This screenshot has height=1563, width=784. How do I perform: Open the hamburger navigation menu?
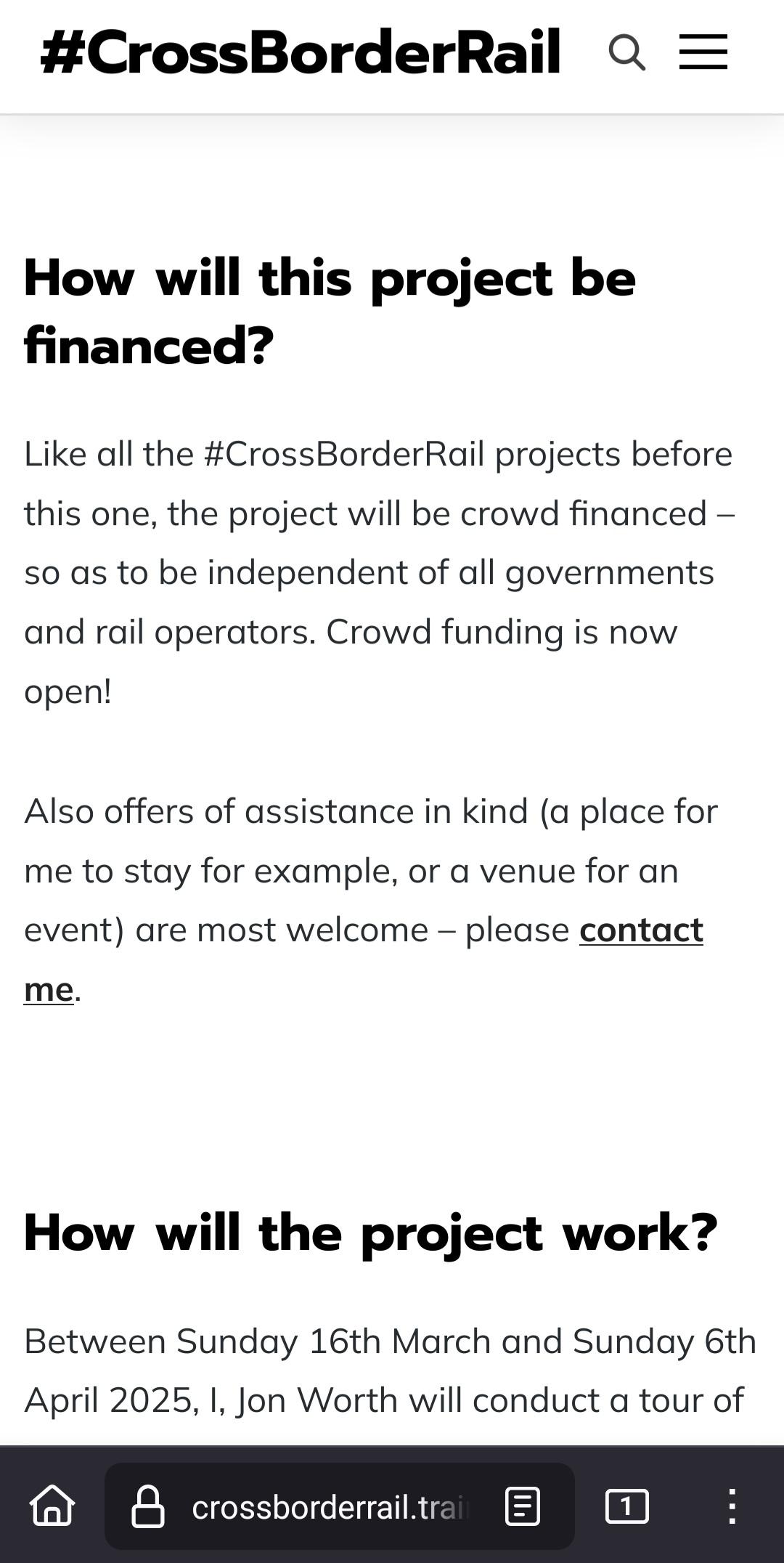(703, 53)
